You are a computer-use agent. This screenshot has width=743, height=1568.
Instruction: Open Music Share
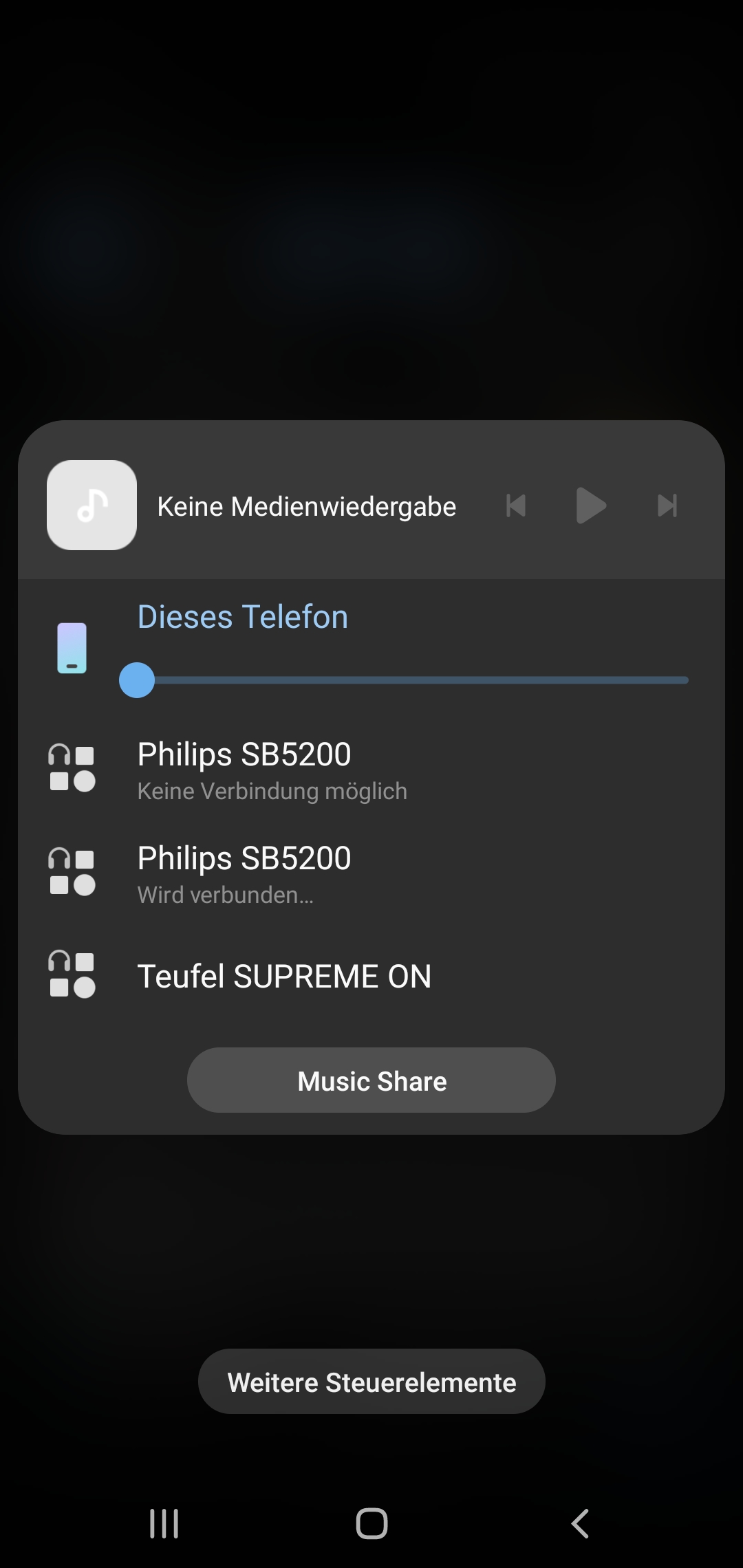click(371, 1080)
